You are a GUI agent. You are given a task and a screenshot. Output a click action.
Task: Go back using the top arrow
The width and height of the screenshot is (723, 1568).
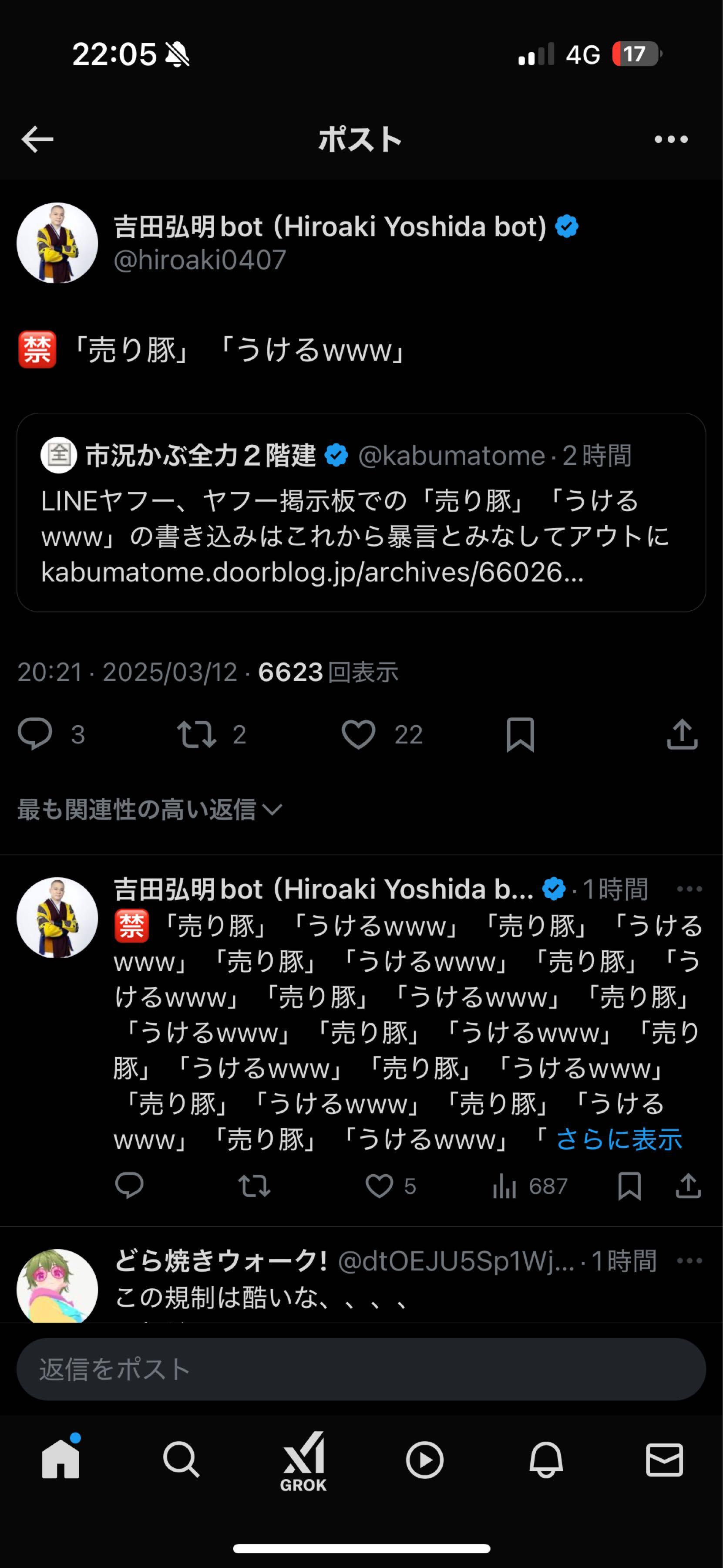click(x=38, y=139)
